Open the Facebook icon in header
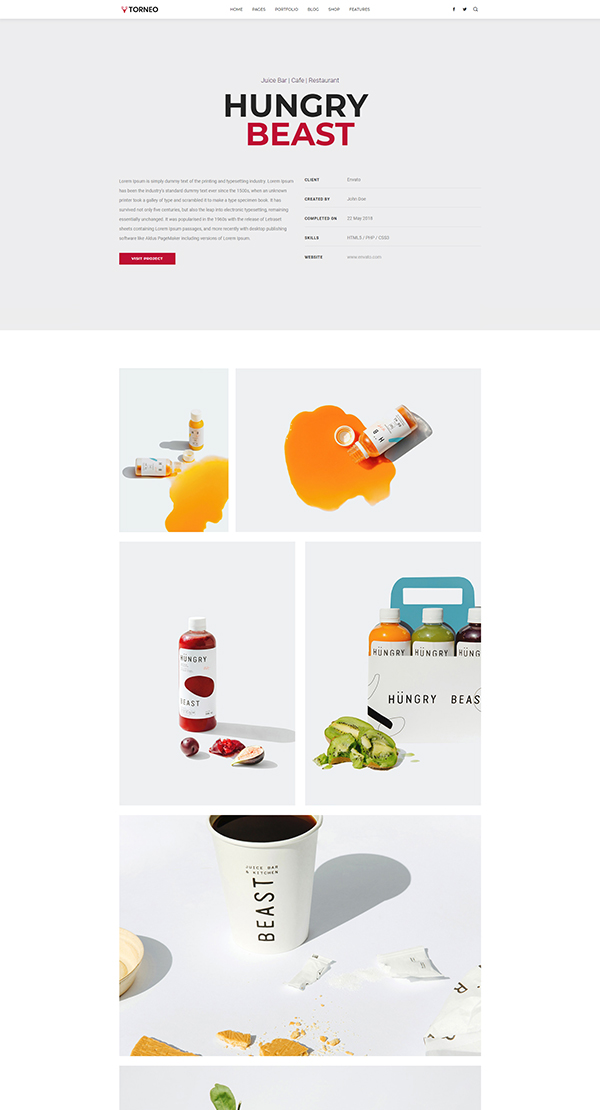 454,9
